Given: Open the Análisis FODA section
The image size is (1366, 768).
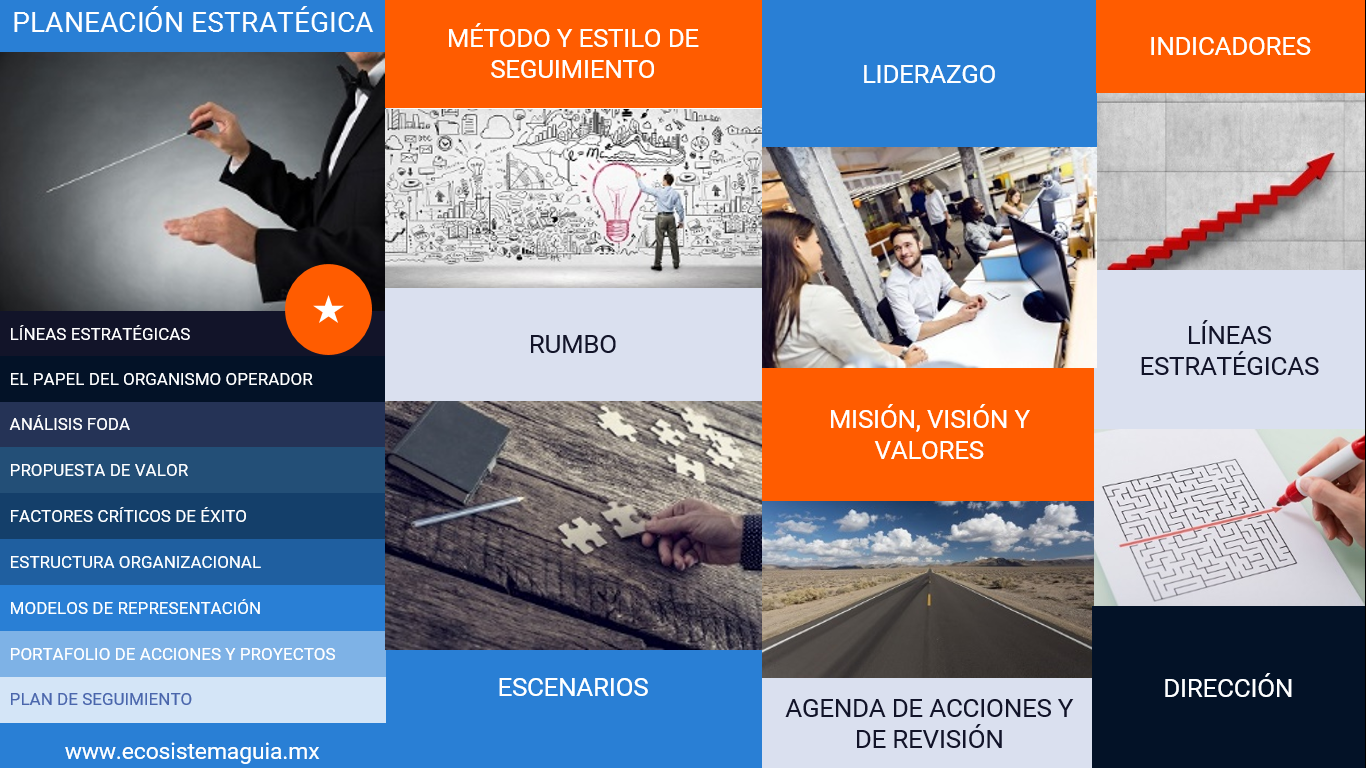Looking at the screenshot, I should (70, 424).
